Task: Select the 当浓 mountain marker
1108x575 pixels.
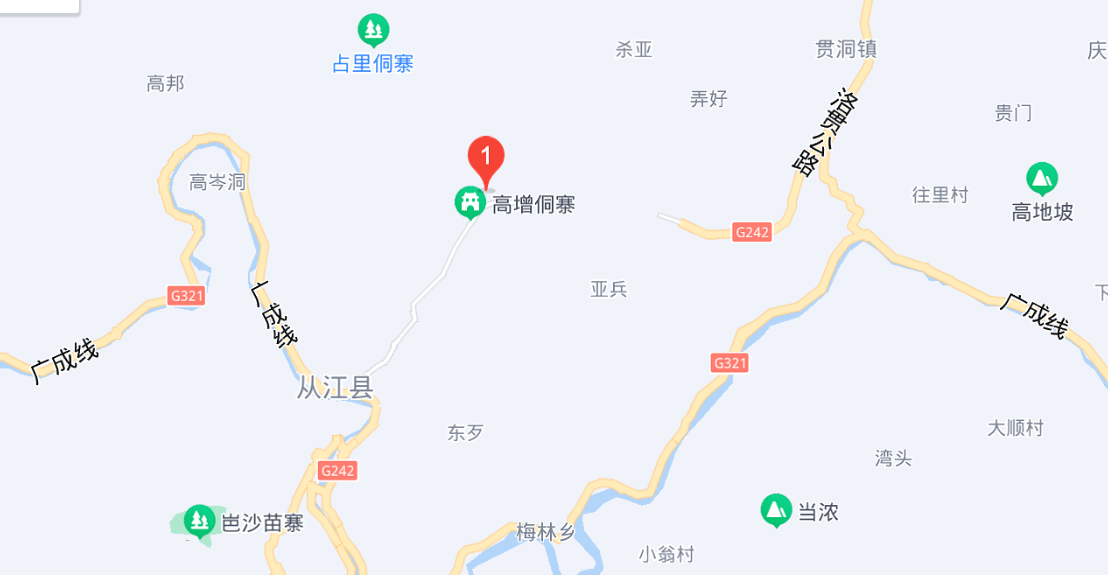Action: [x=775, y=510]
